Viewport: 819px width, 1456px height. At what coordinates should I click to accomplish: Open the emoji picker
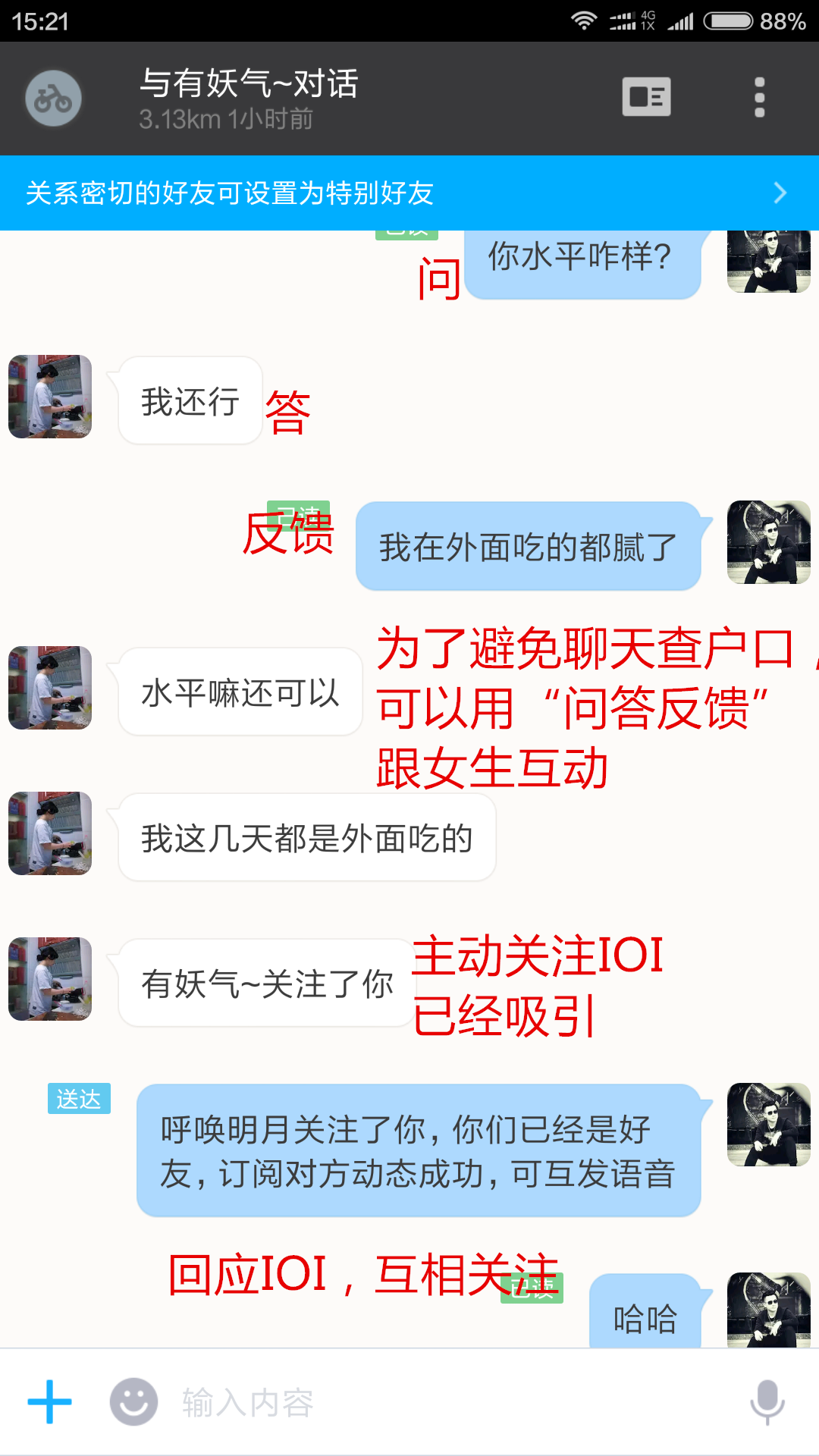click(x=133, y=1401)
